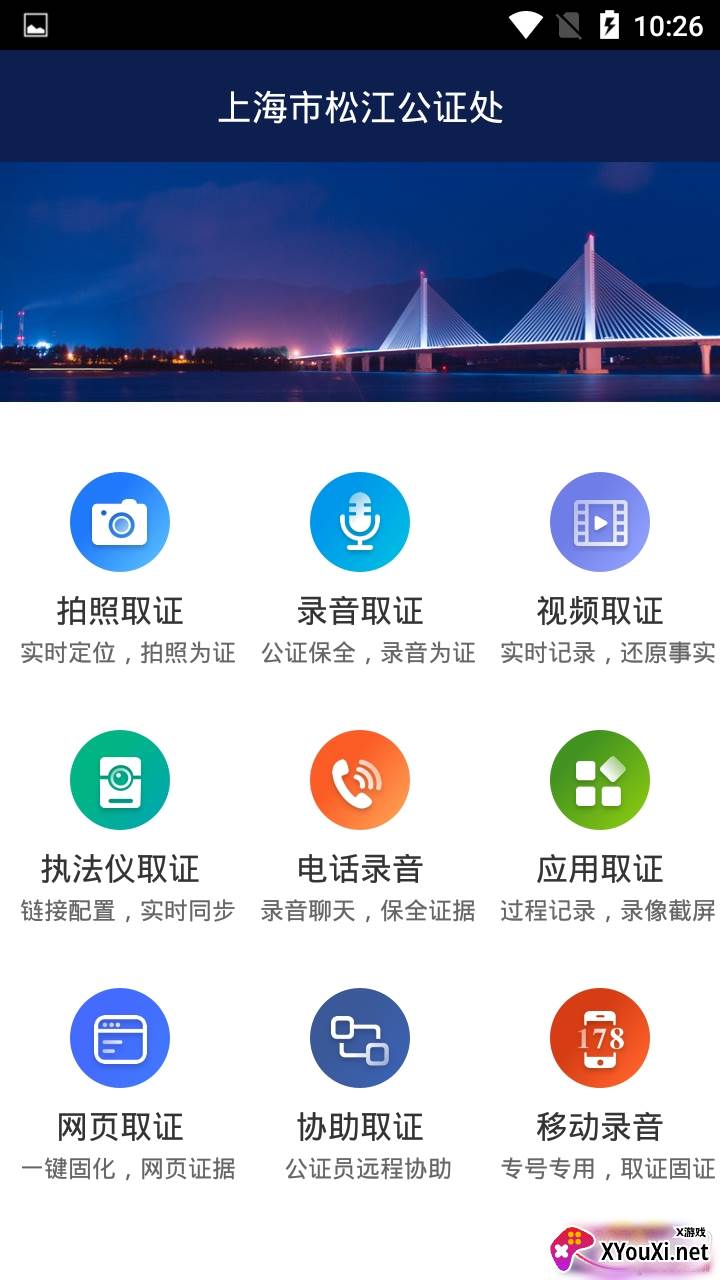
Task: Tap 协助取证 assisted evidence
Action: (x=360, y=1038)
